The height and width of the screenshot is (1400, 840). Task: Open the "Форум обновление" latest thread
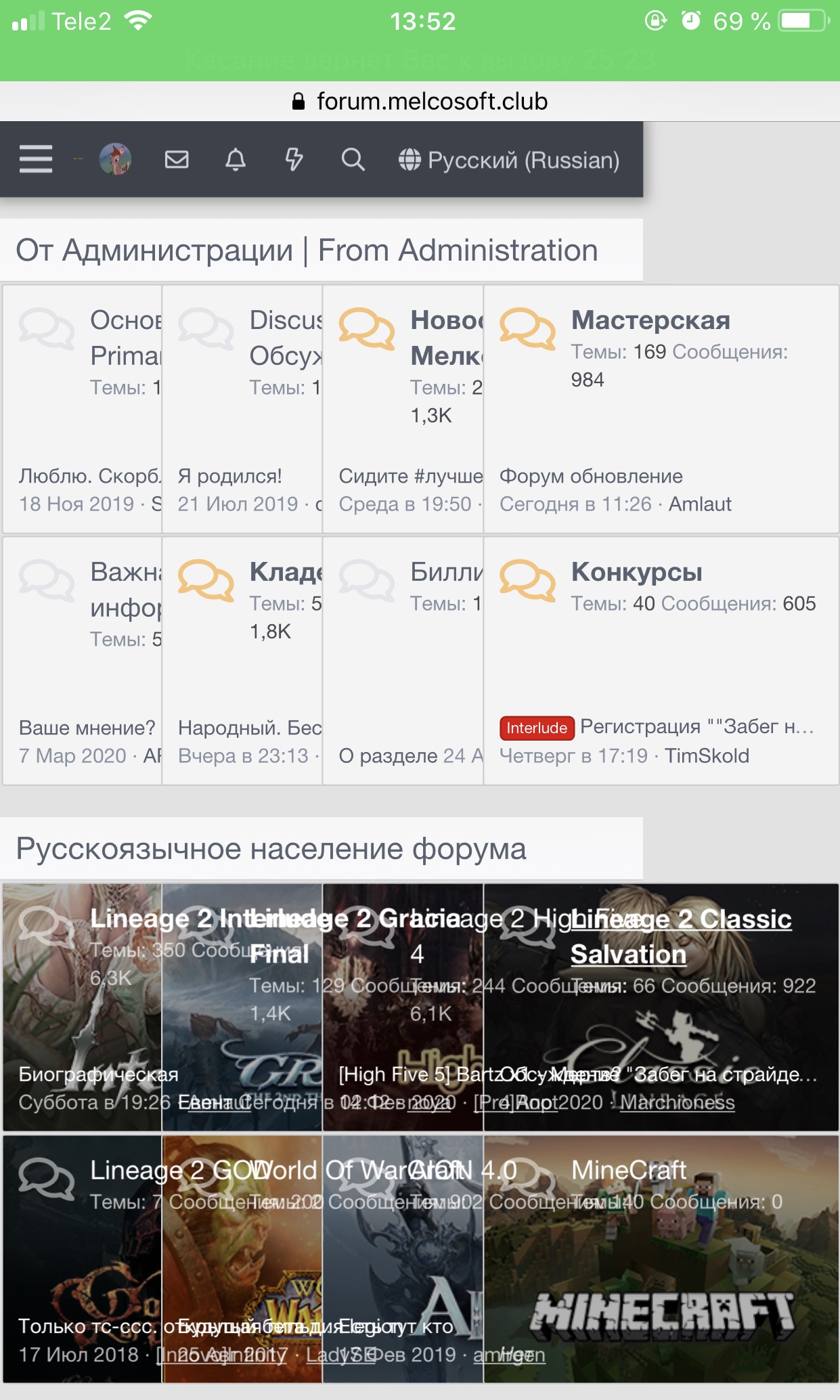[x=591, y=476]
